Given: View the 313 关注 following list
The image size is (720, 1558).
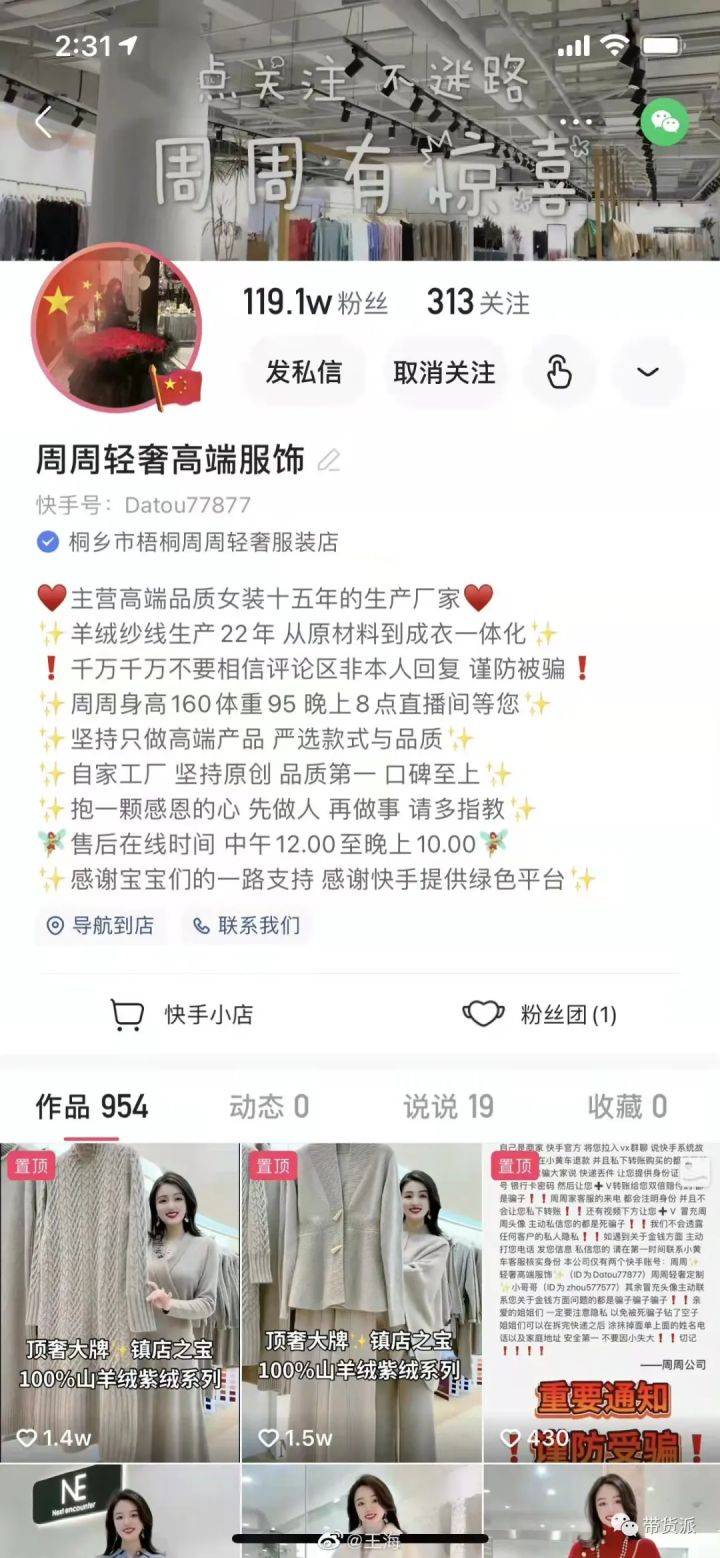Looking at the screenshot, I should click(x=478, y=302).
